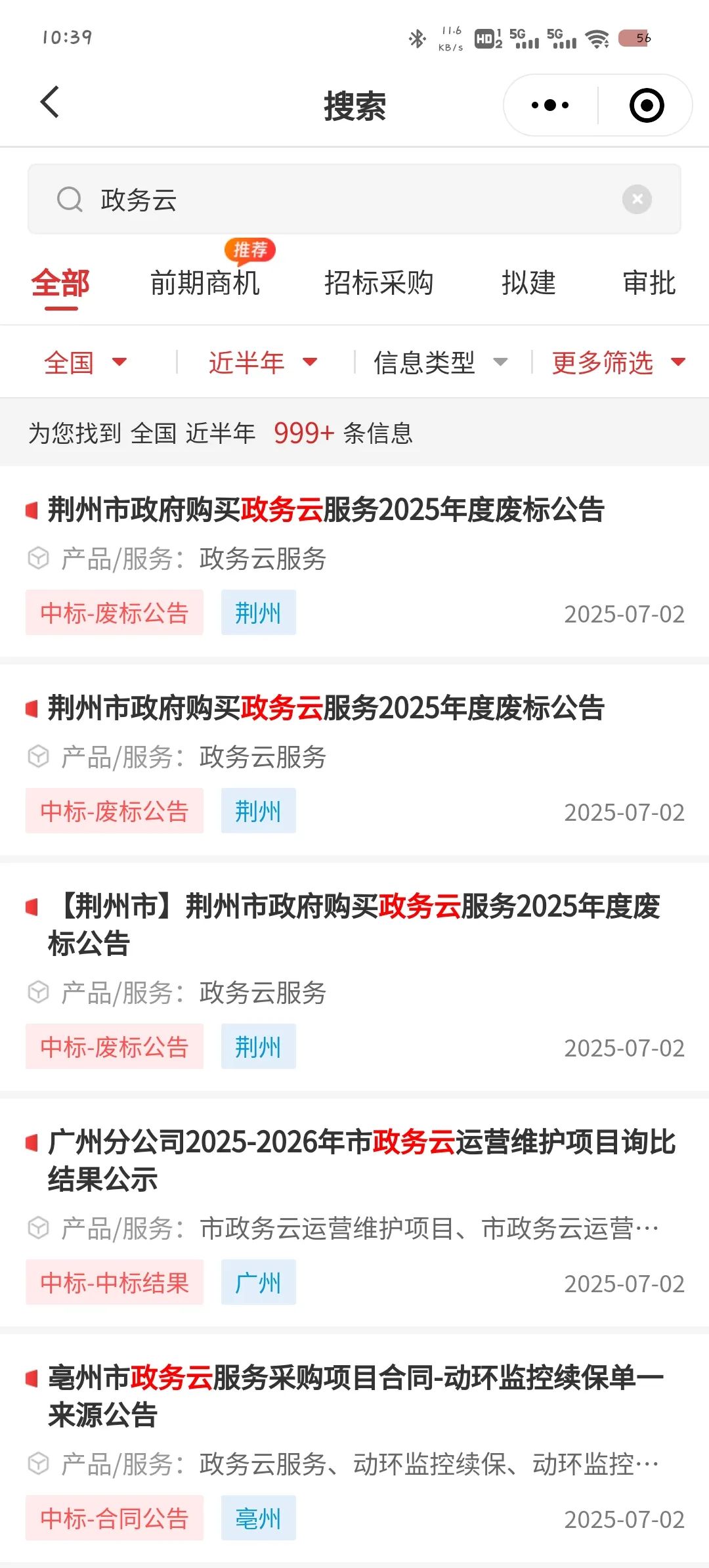Switch to the 拟建 tab
This screenshot has height=1568, width=709.
click(x=528, y=284)
